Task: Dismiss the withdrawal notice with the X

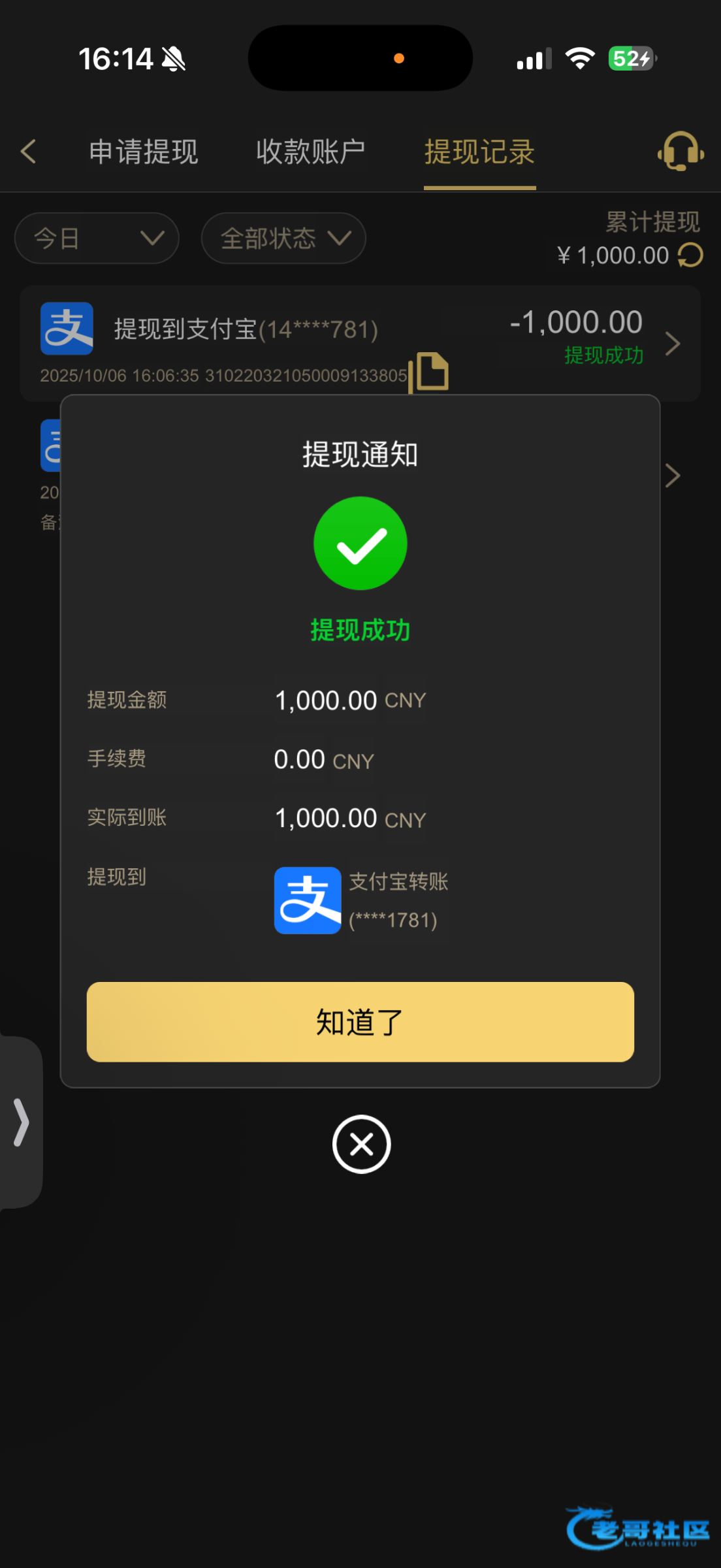Action: [x=361, y=1144]
